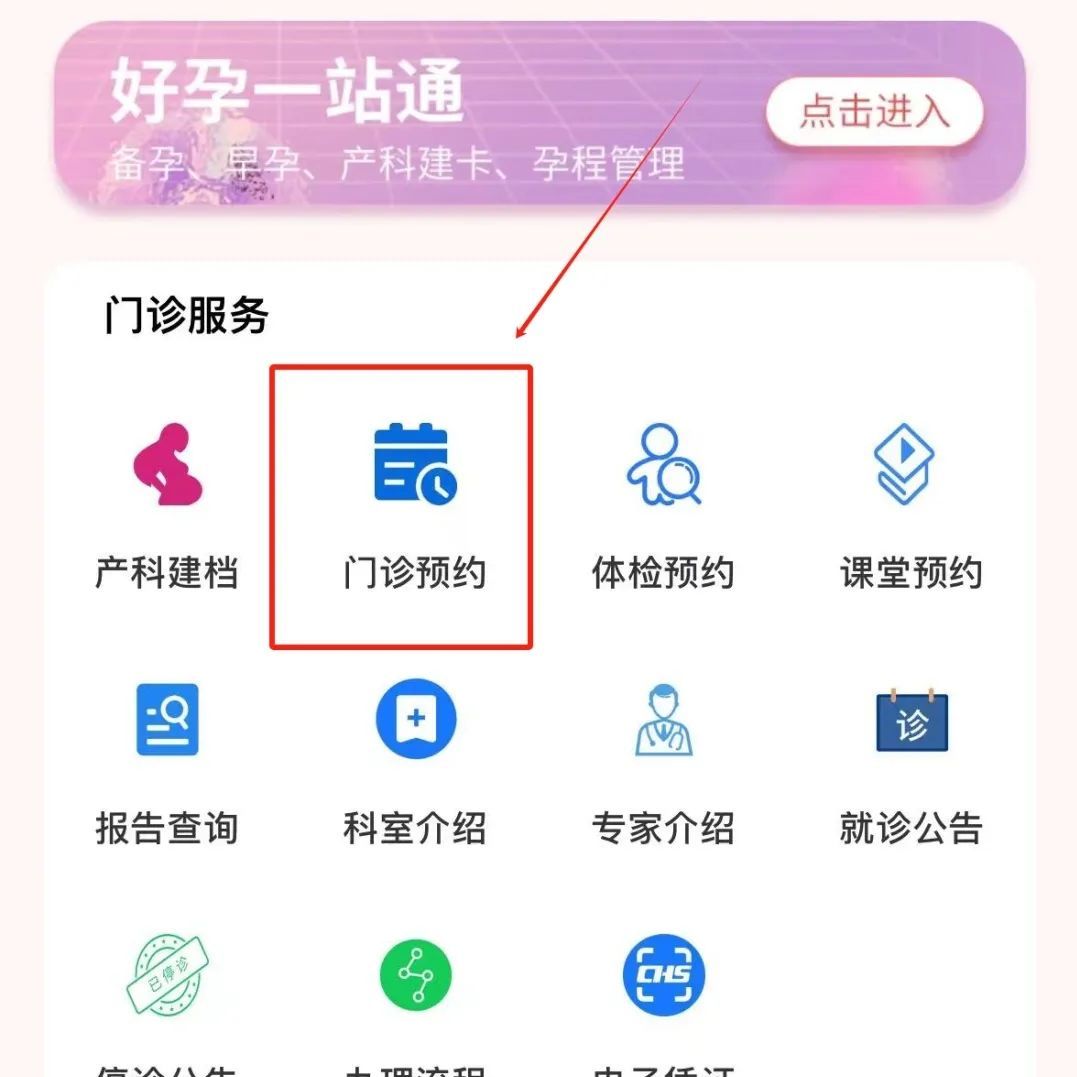Open 报告查询 report lookup

pos(167,760)
